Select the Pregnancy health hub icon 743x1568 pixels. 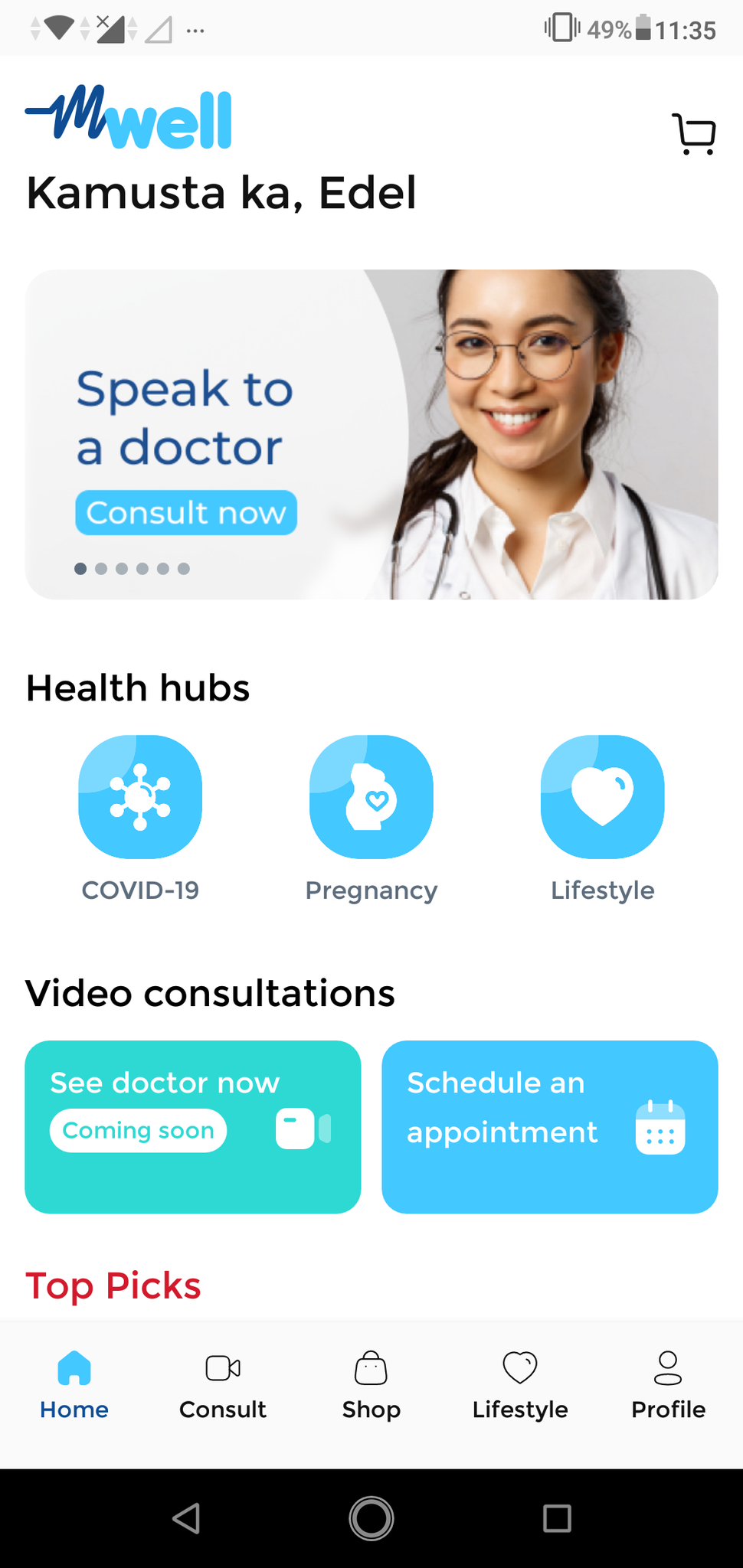tap(371, 796)
